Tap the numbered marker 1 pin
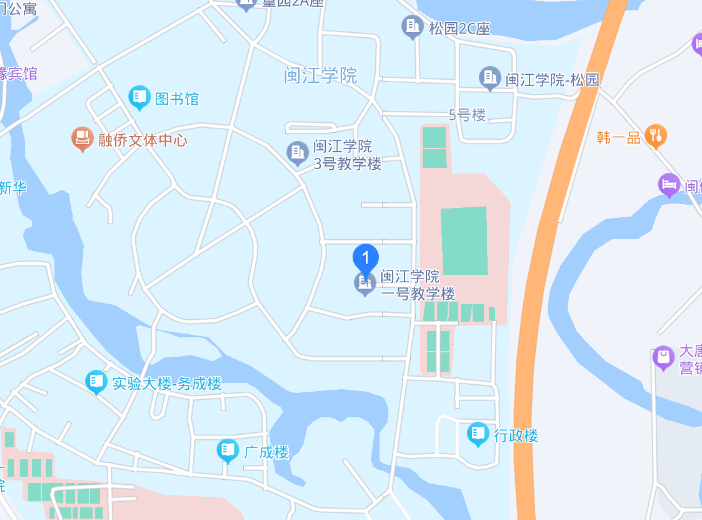The height and width of the screenshot is (520, 702). click(x=366, y=259)
